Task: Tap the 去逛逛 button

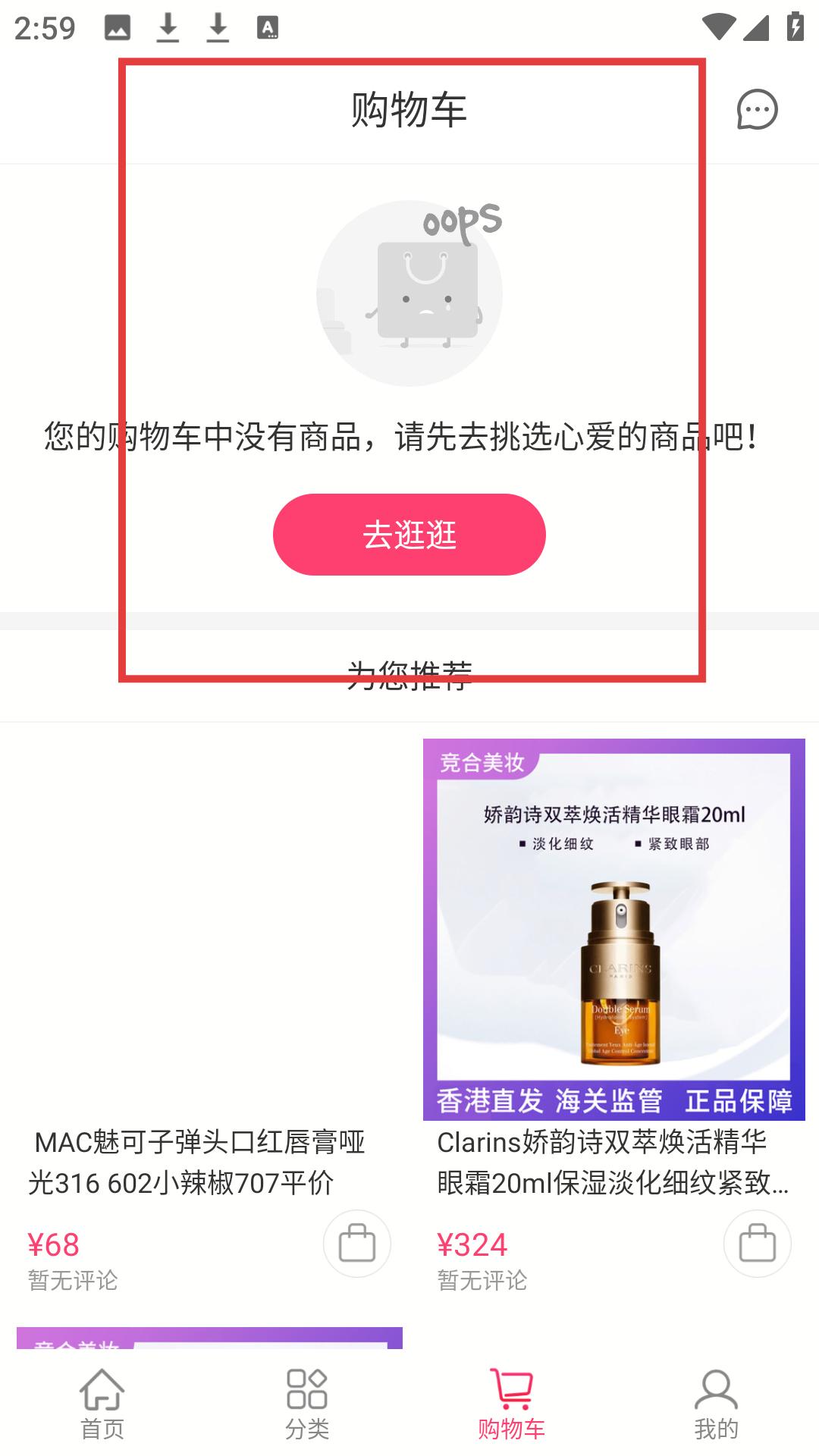Action: tap(409, 535)
